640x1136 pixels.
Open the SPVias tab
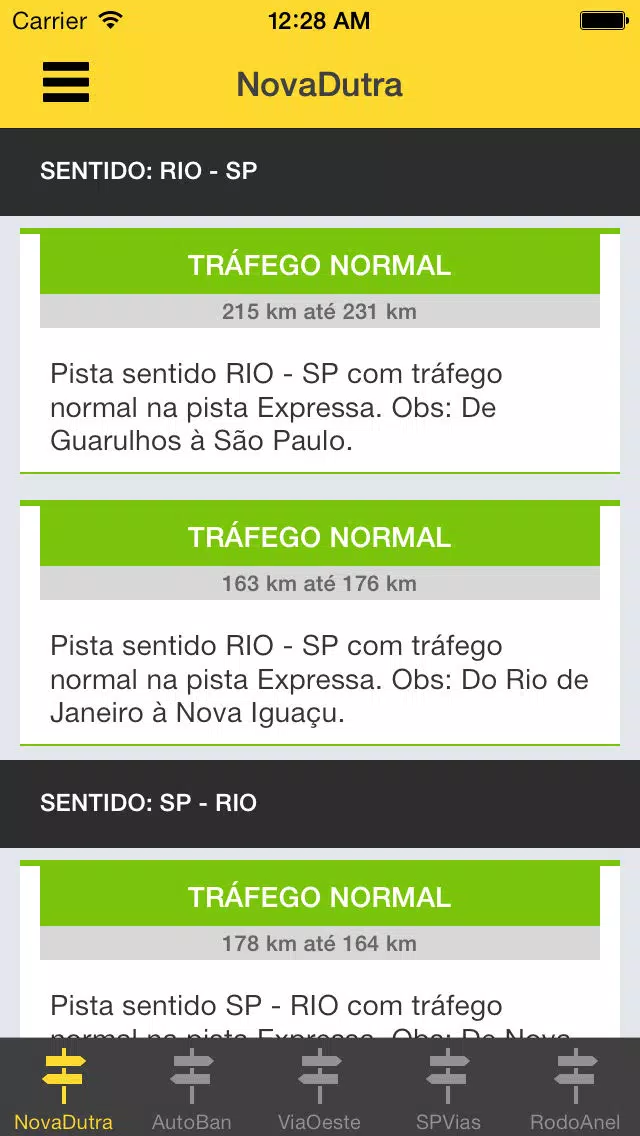pyautogui.click(x=448, y=1087)
